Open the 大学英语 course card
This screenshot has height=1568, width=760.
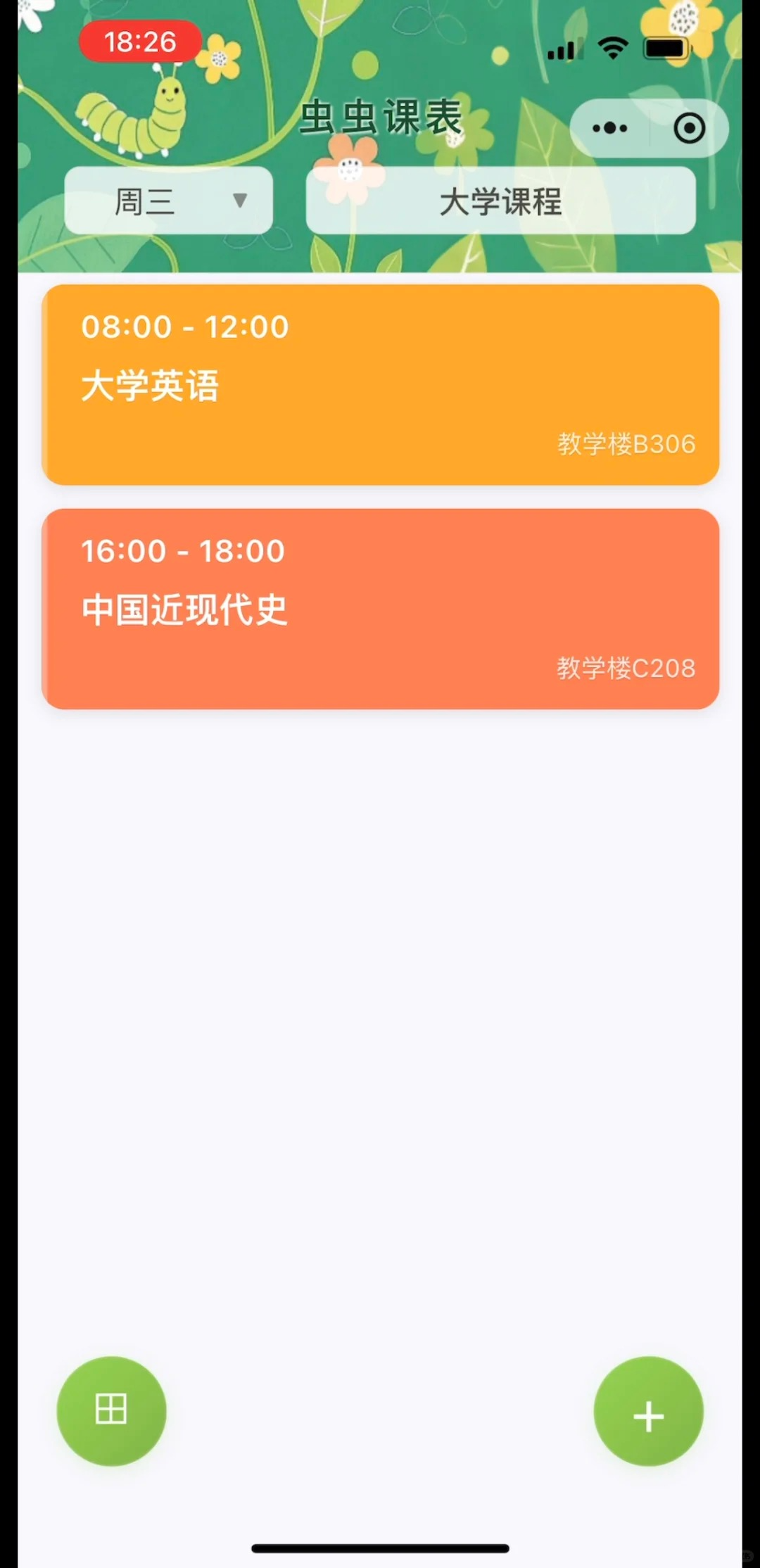[380, 384]
